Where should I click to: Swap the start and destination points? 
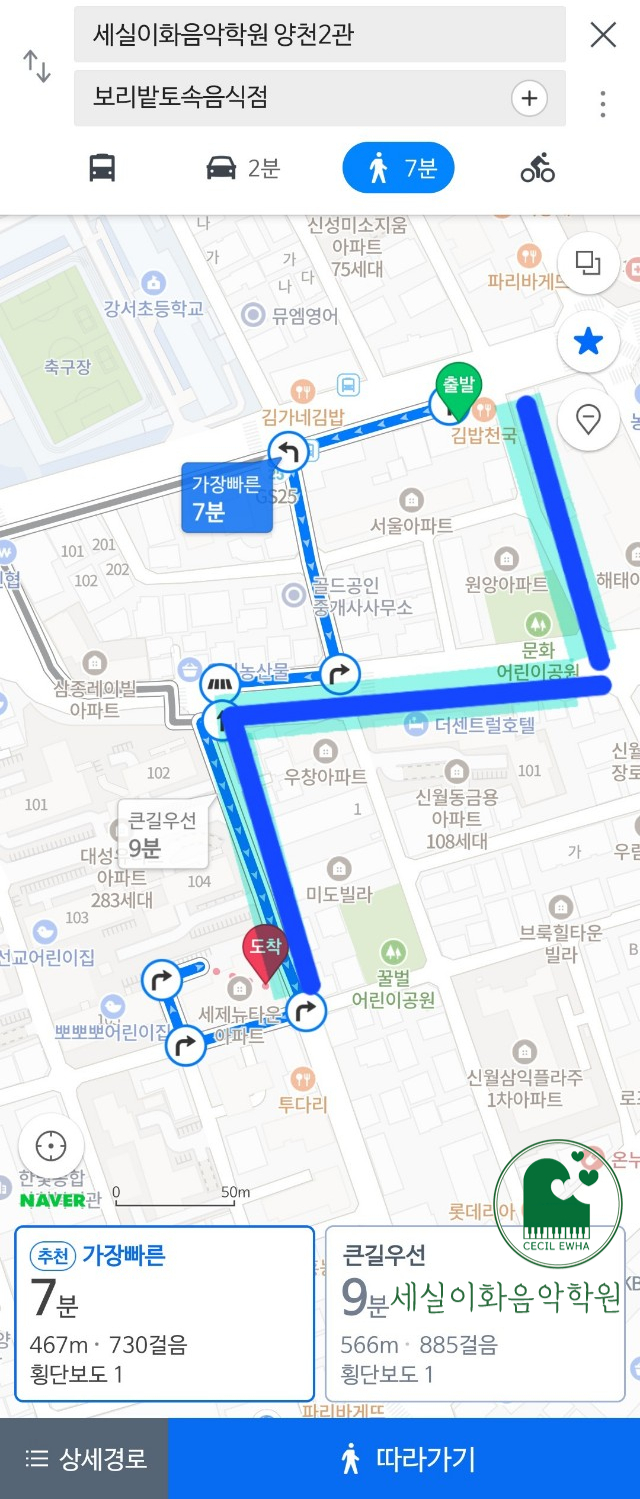(x=37, y=66)
